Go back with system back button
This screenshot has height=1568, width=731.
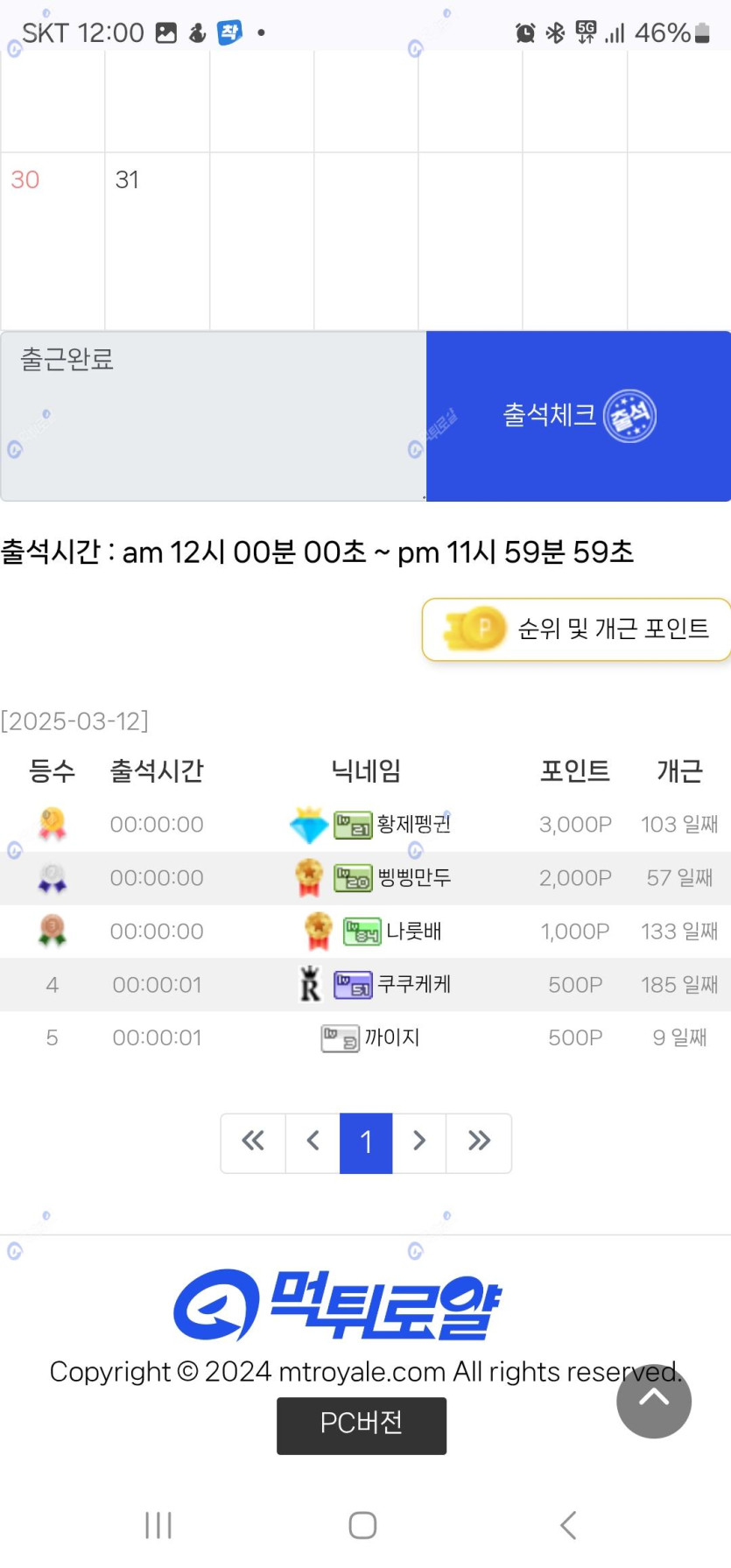[x=568, y=1524]
